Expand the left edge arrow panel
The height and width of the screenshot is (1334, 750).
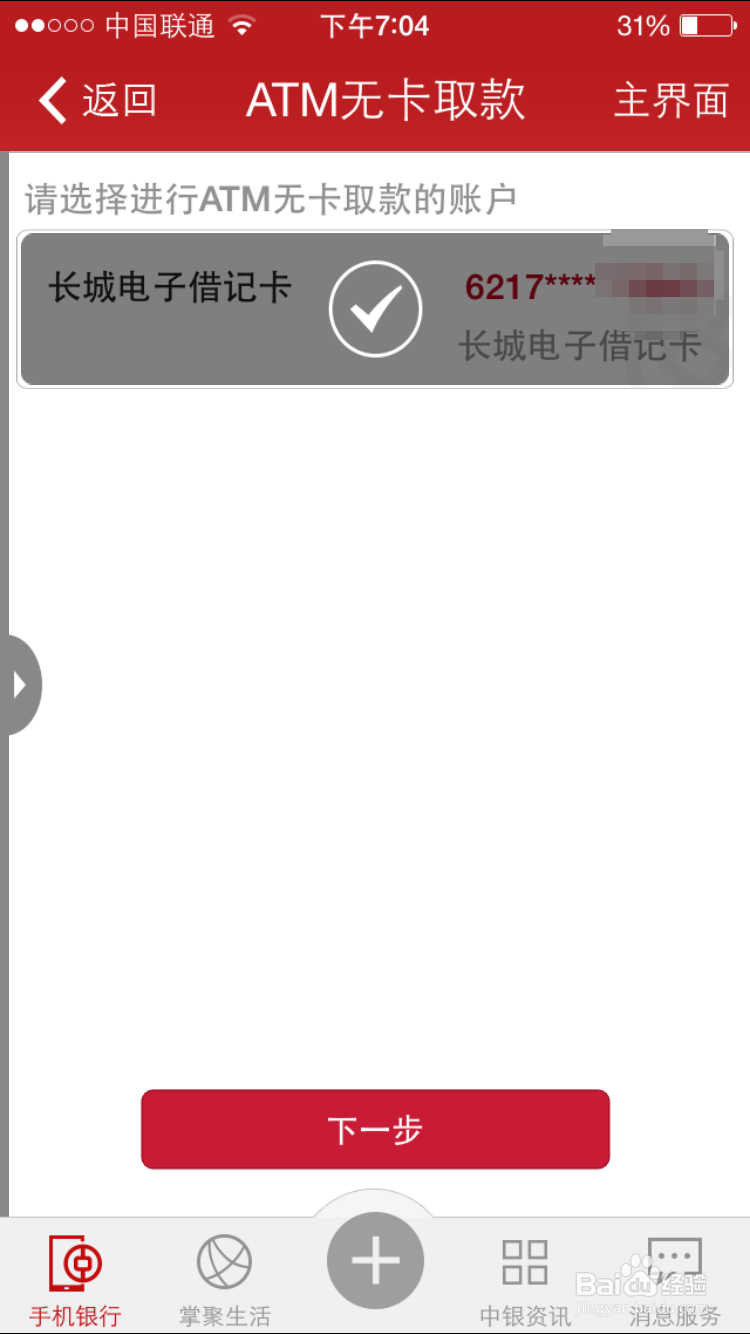pos(20,684)
